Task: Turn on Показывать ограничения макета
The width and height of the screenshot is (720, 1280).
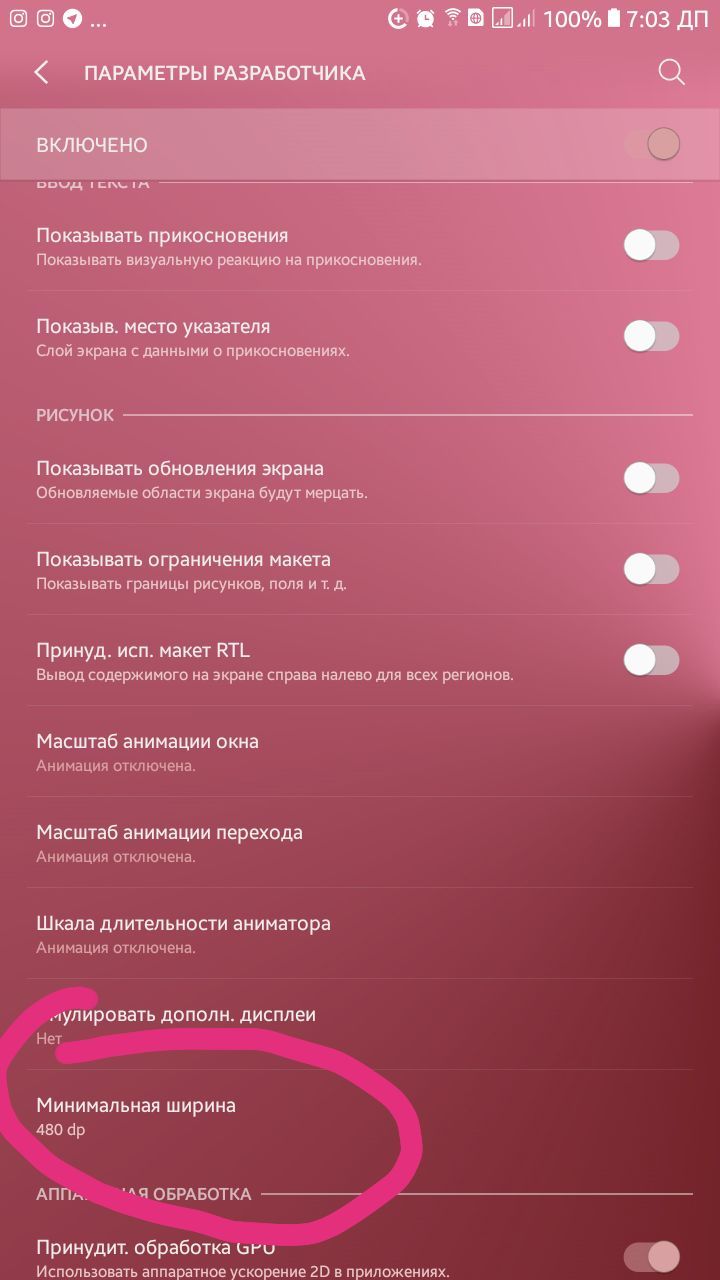Action: click(x=651, y=570)
